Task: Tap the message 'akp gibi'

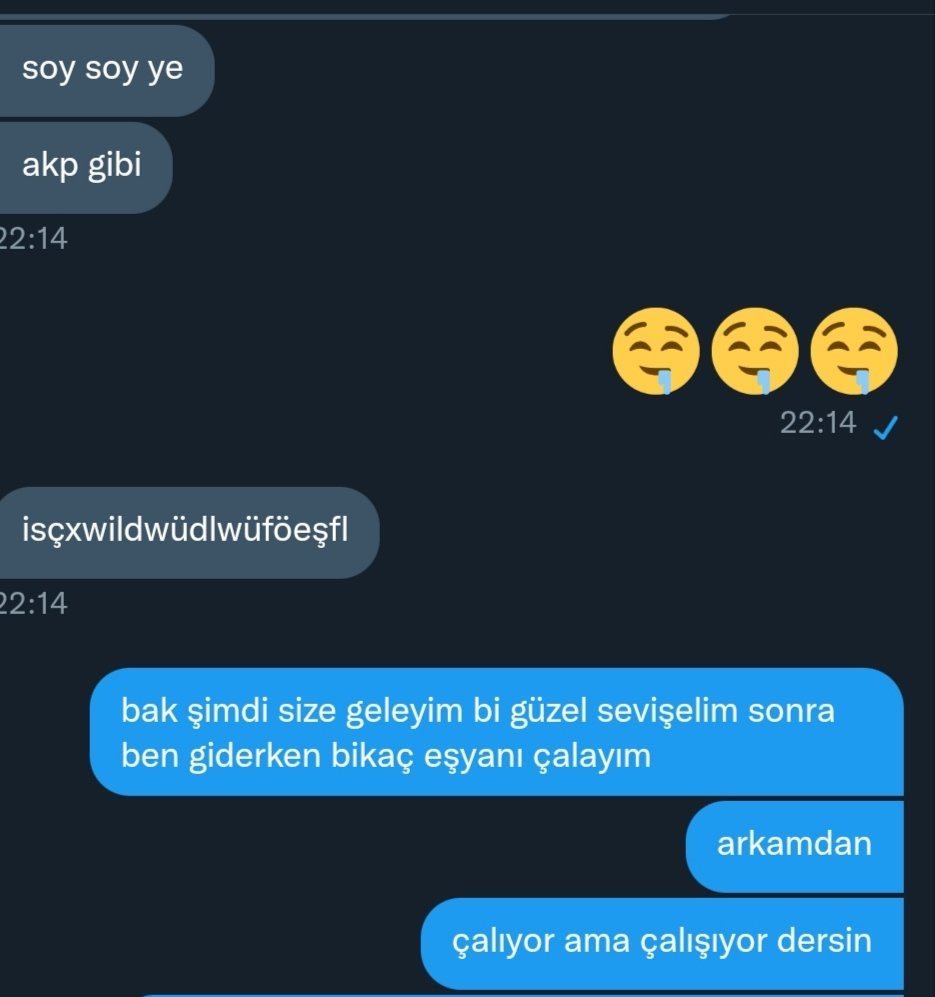Action: [x=82, y=166]
